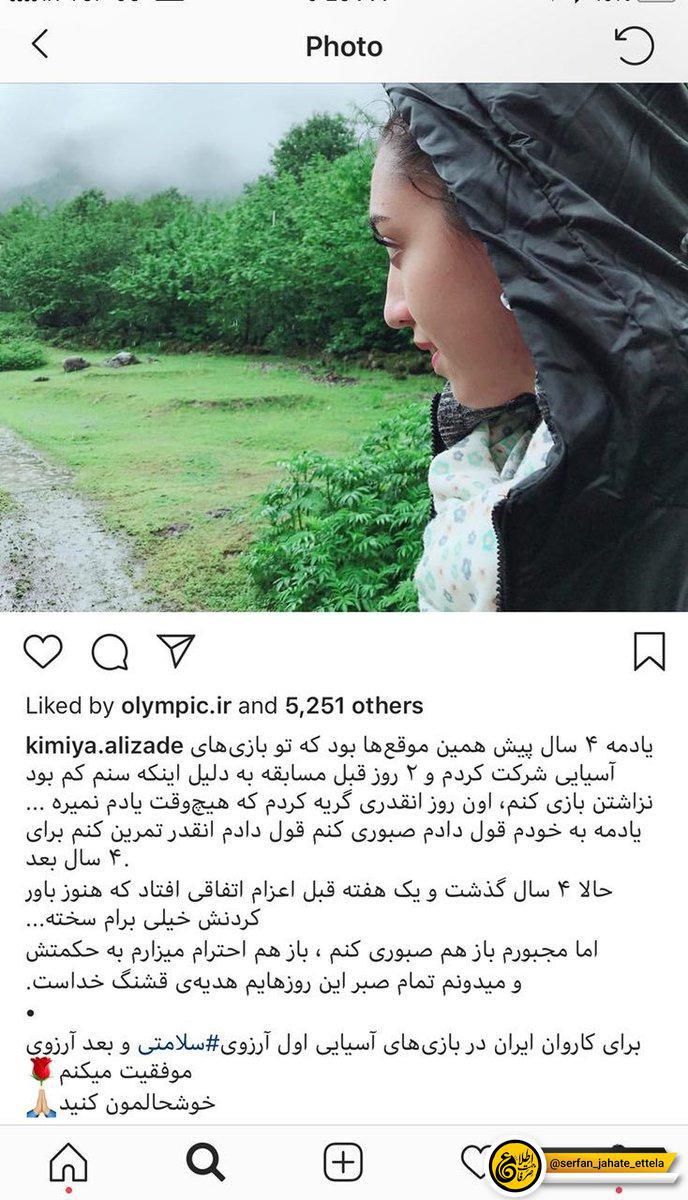688x1200 pixels.
Task: Open comments on this post
Action: [x=109, y=652]
